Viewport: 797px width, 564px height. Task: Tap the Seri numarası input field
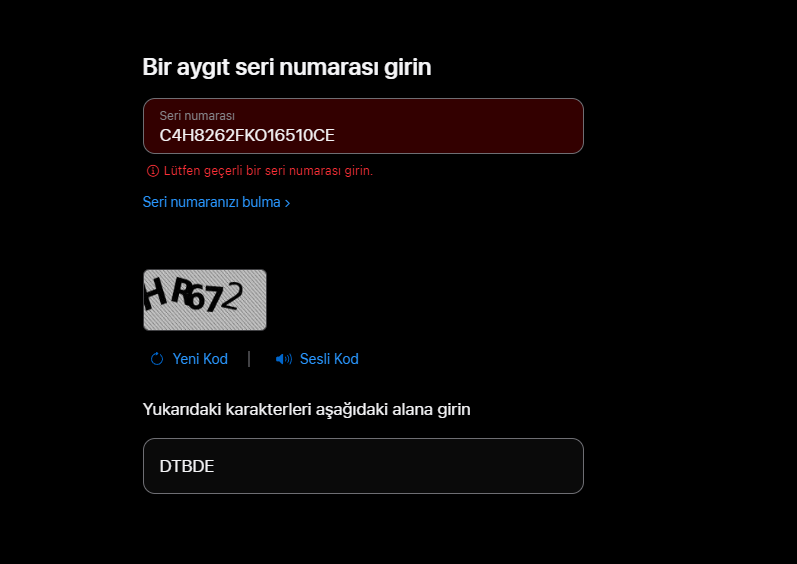click(362, 127)
